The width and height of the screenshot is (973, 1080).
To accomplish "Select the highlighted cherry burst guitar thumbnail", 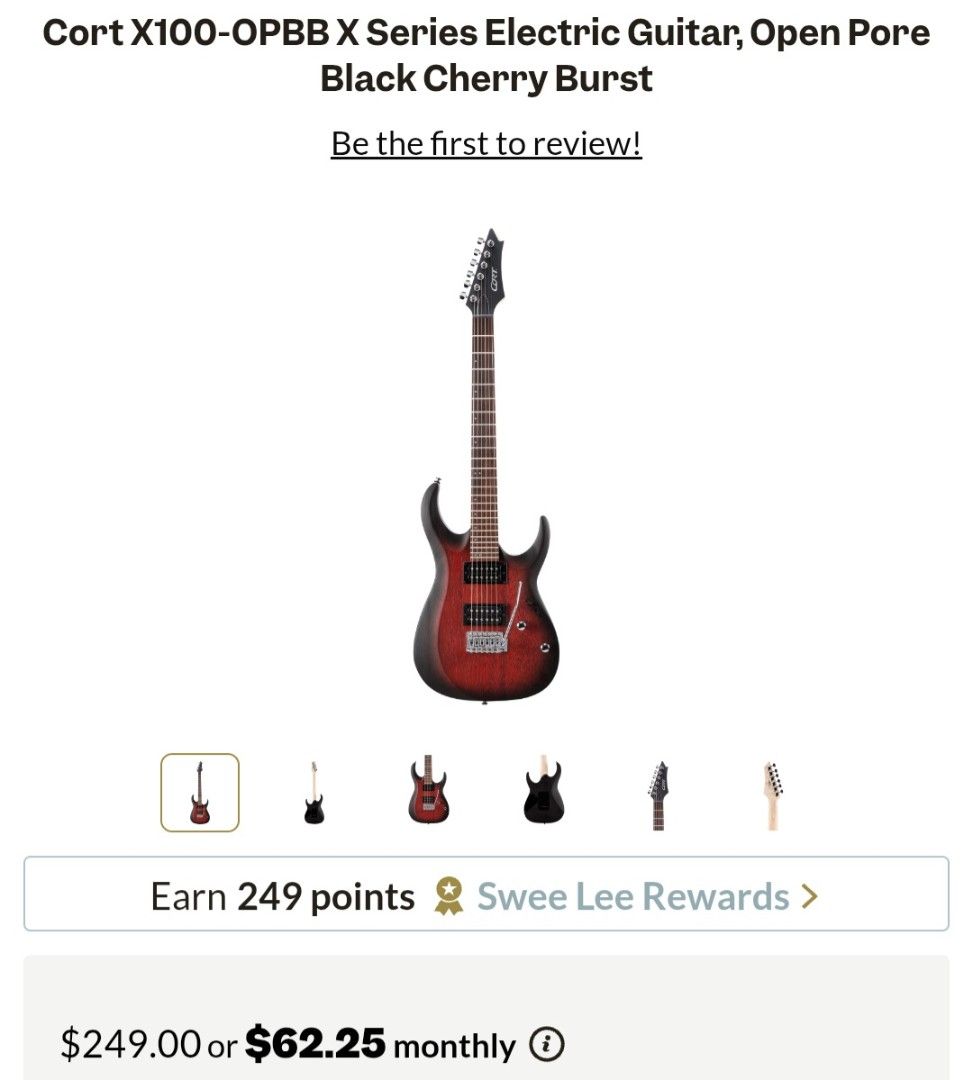I will tap(197, 792).
